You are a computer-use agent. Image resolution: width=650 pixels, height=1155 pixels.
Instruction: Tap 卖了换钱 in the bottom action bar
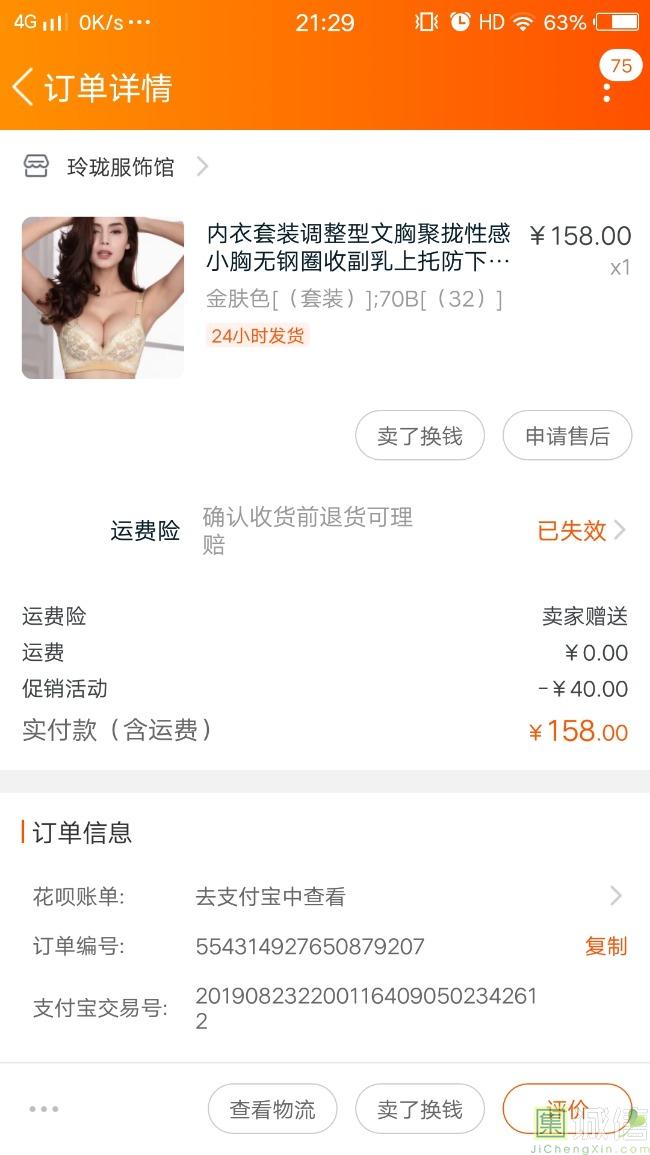tap(420, 1109)
